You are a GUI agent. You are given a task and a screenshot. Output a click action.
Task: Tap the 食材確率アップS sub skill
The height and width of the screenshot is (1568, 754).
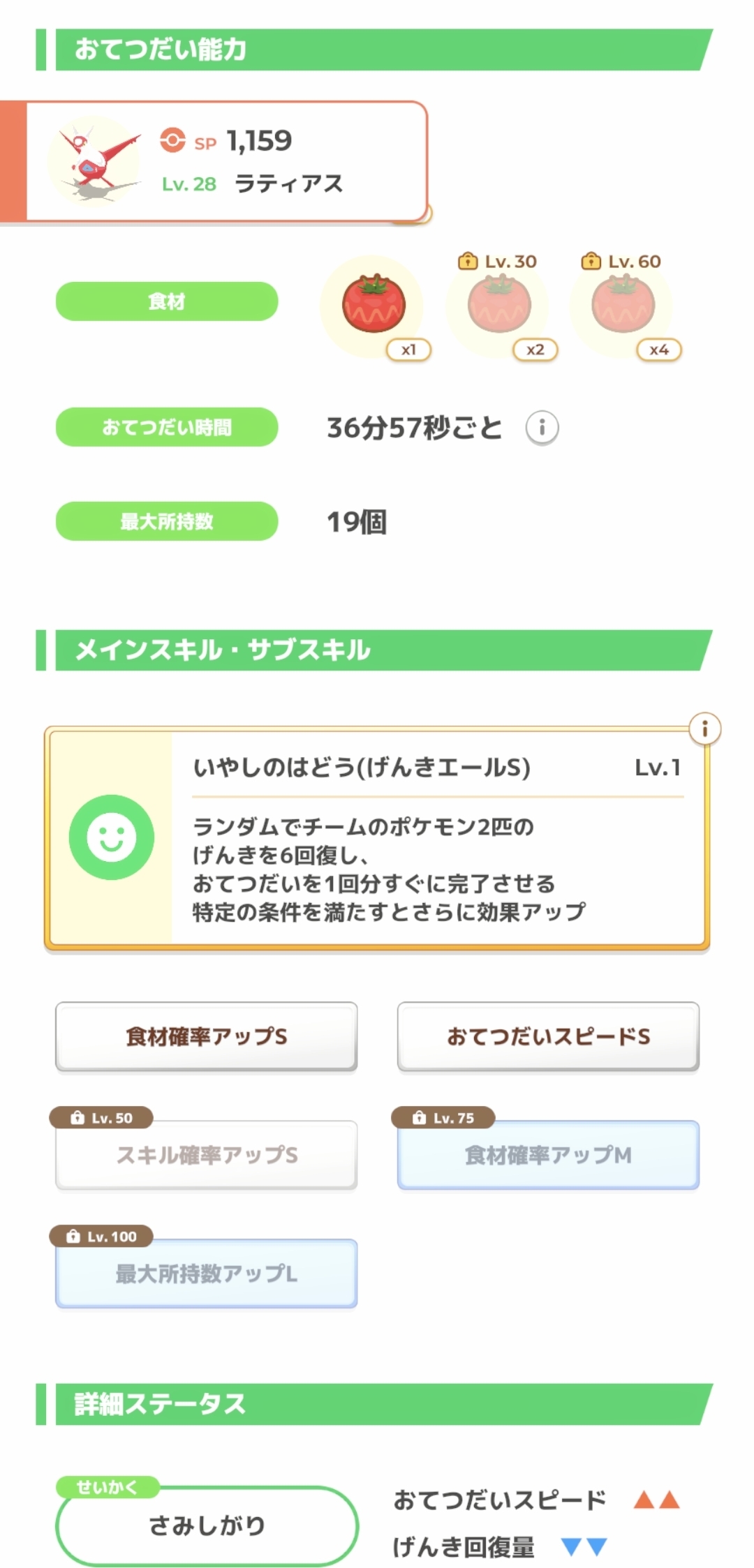click(x=207, y=1036)
